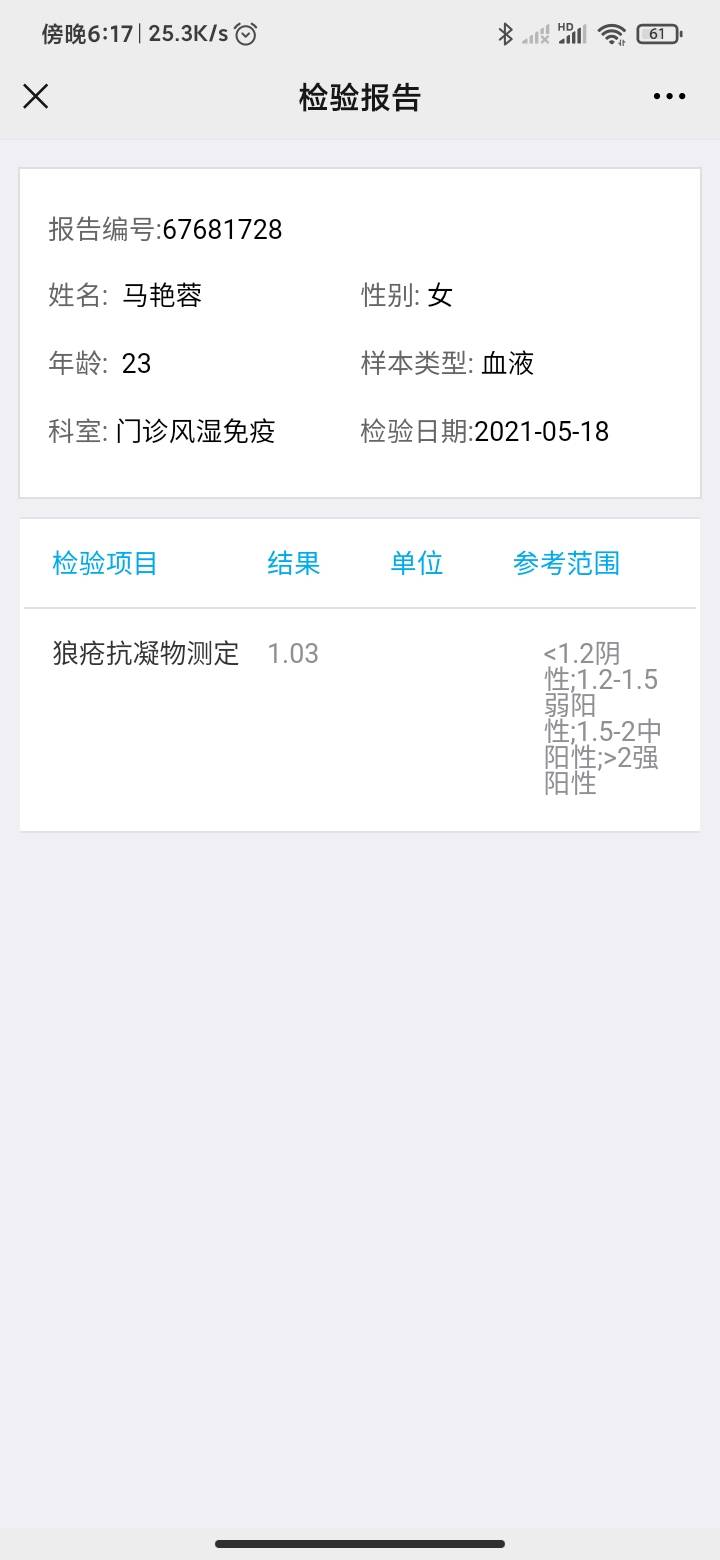The height and width of the screenshot is (1560, 720).
Task: Select the 检验项目 column header
Action: point(104,563)
